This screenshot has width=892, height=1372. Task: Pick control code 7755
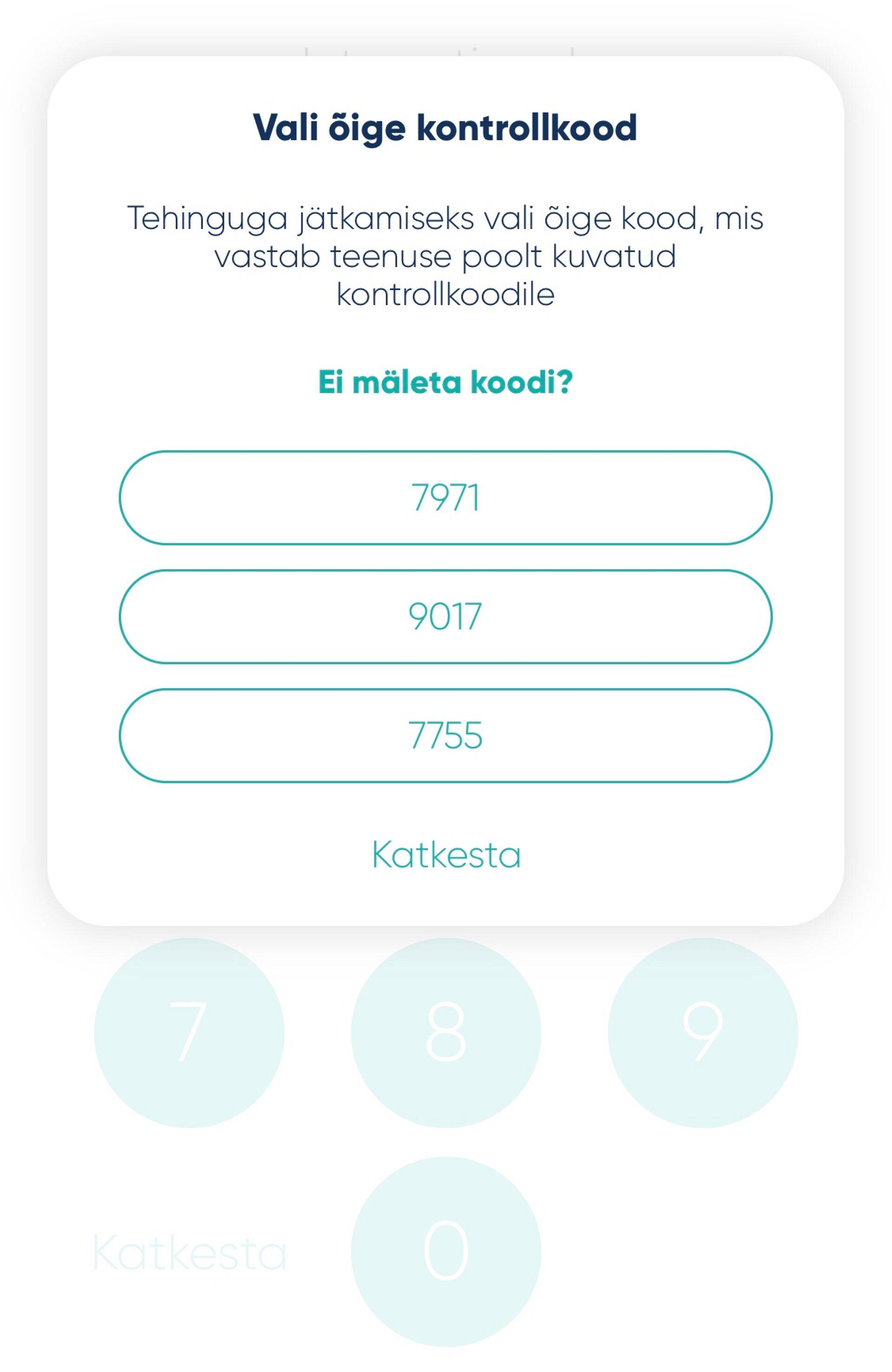click(x=445, y=735)
